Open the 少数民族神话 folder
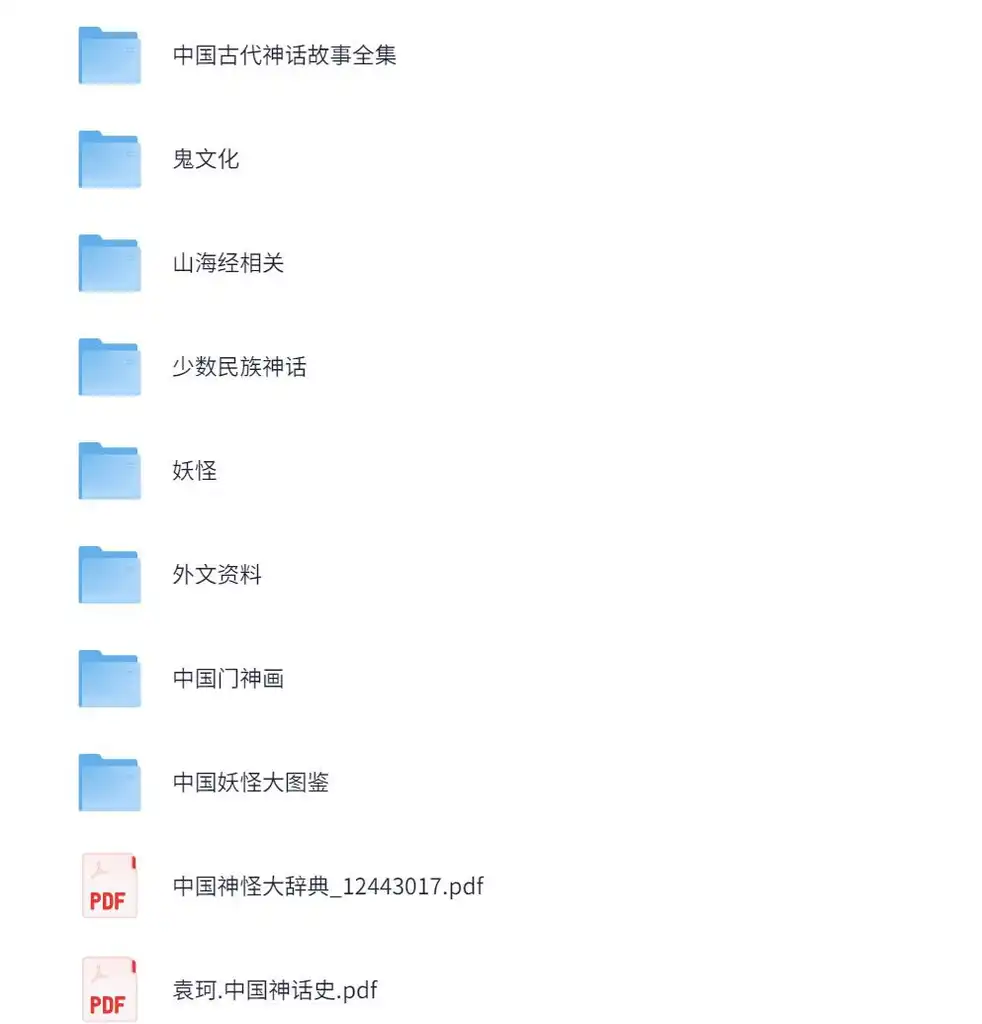982x1024 pixels. click(239, 367)
